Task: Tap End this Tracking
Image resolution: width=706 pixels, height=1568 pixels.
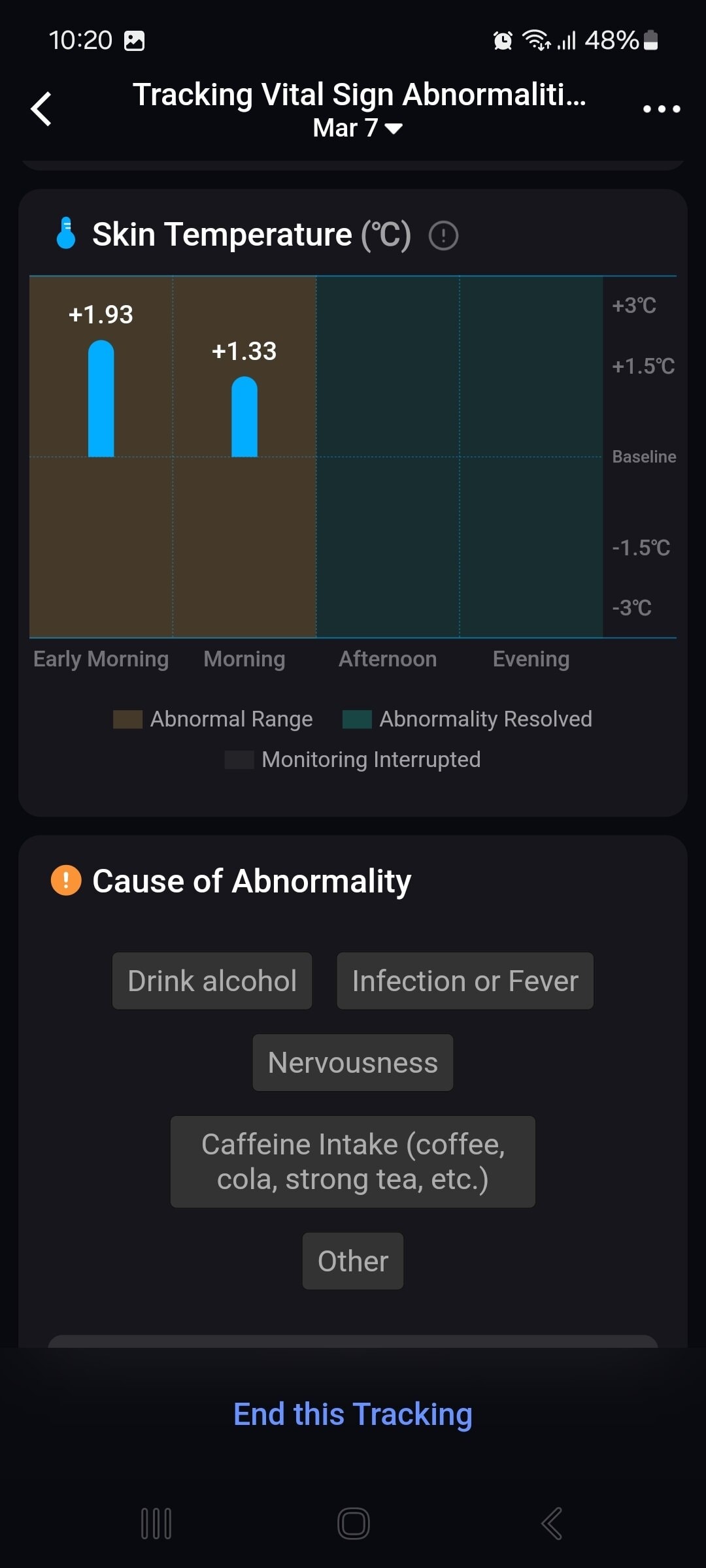Action: (x=352, y=1414)
